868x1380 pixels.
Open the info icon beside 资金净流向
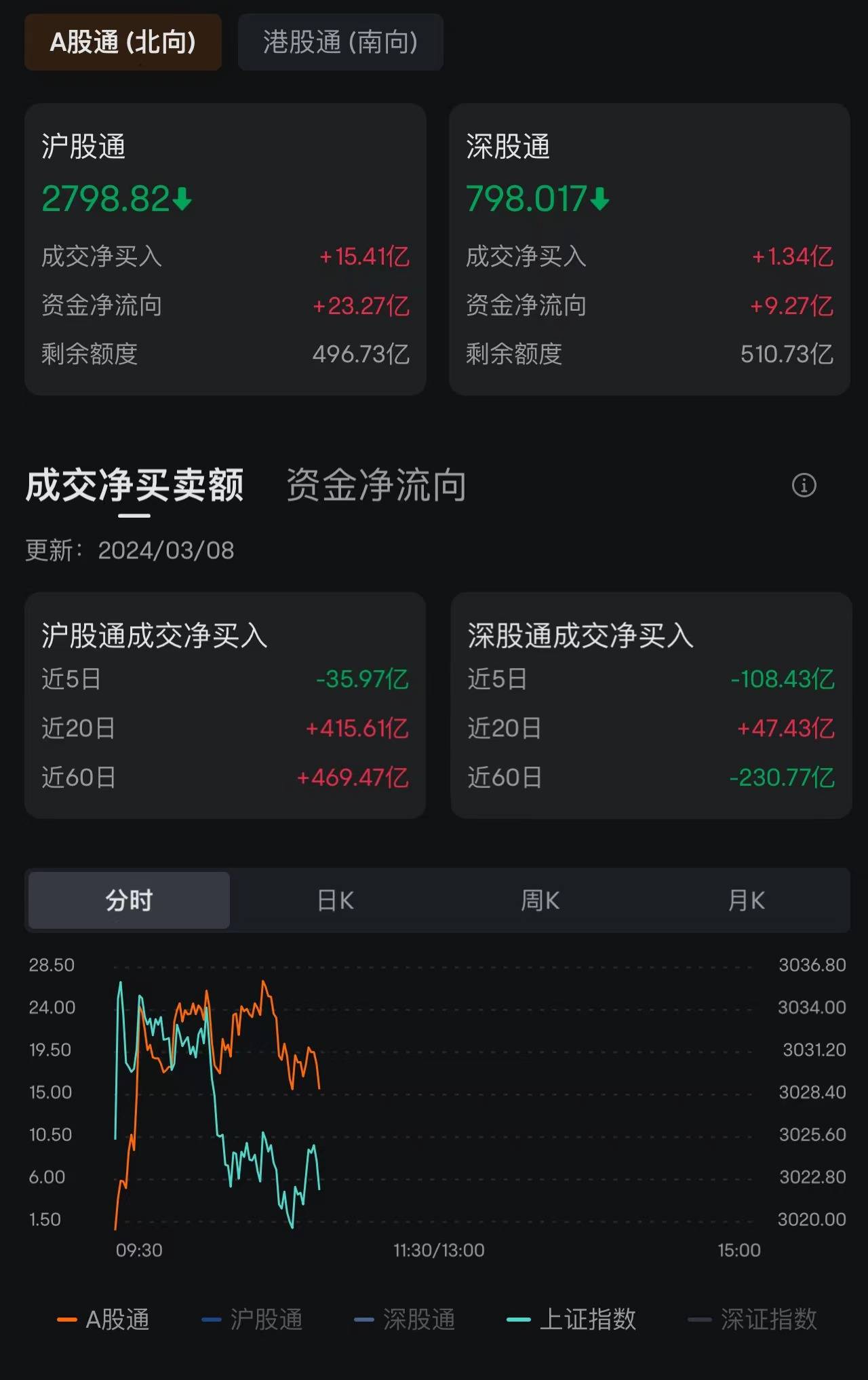804,485
